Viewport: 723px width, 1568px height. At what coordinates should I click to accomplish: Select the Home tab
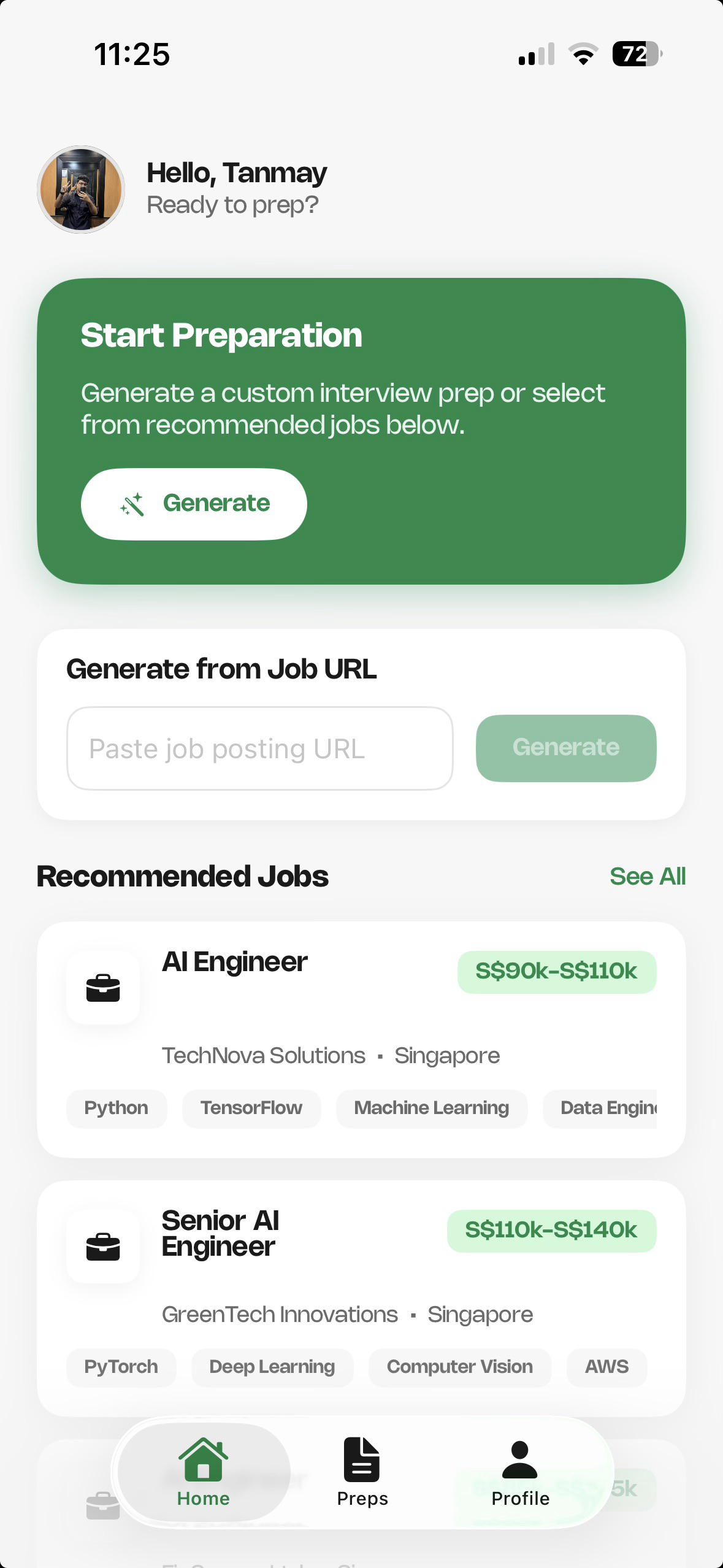[203, 1472]
